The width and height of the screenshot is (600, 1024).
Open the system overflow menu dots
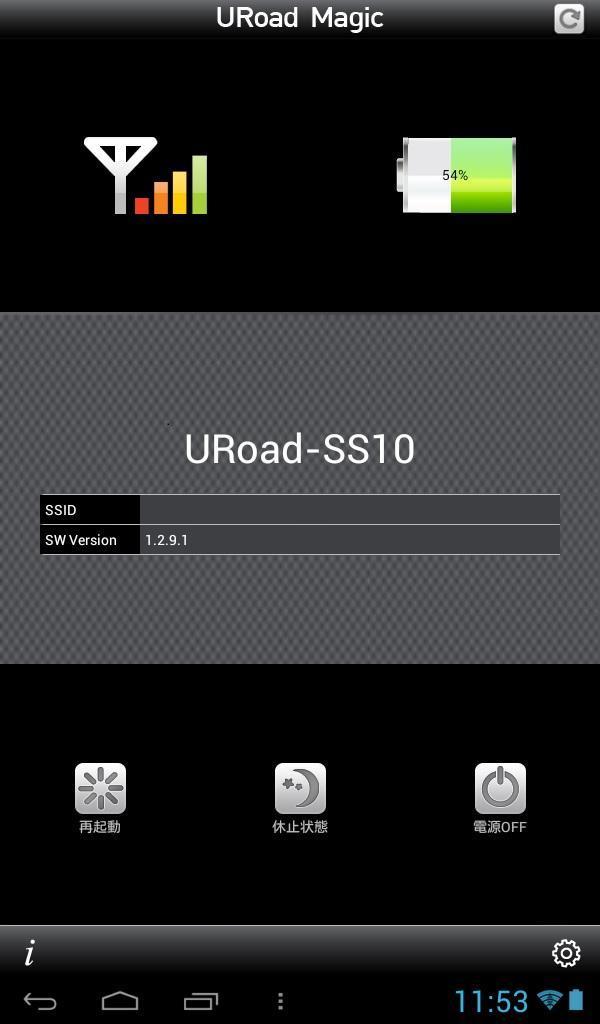(280, 1001)
